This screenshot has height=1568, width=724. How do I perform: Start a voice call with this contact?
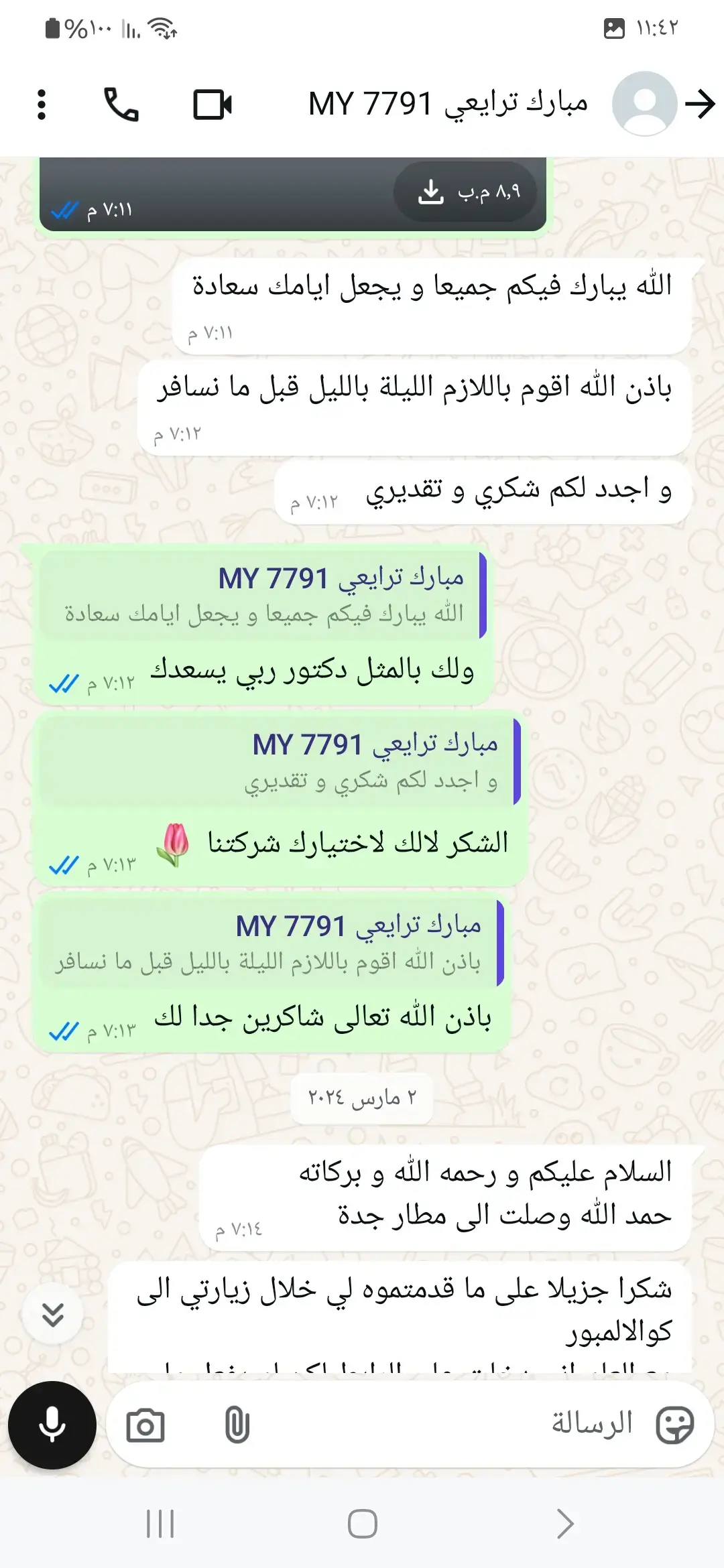[x=121, y=105]
